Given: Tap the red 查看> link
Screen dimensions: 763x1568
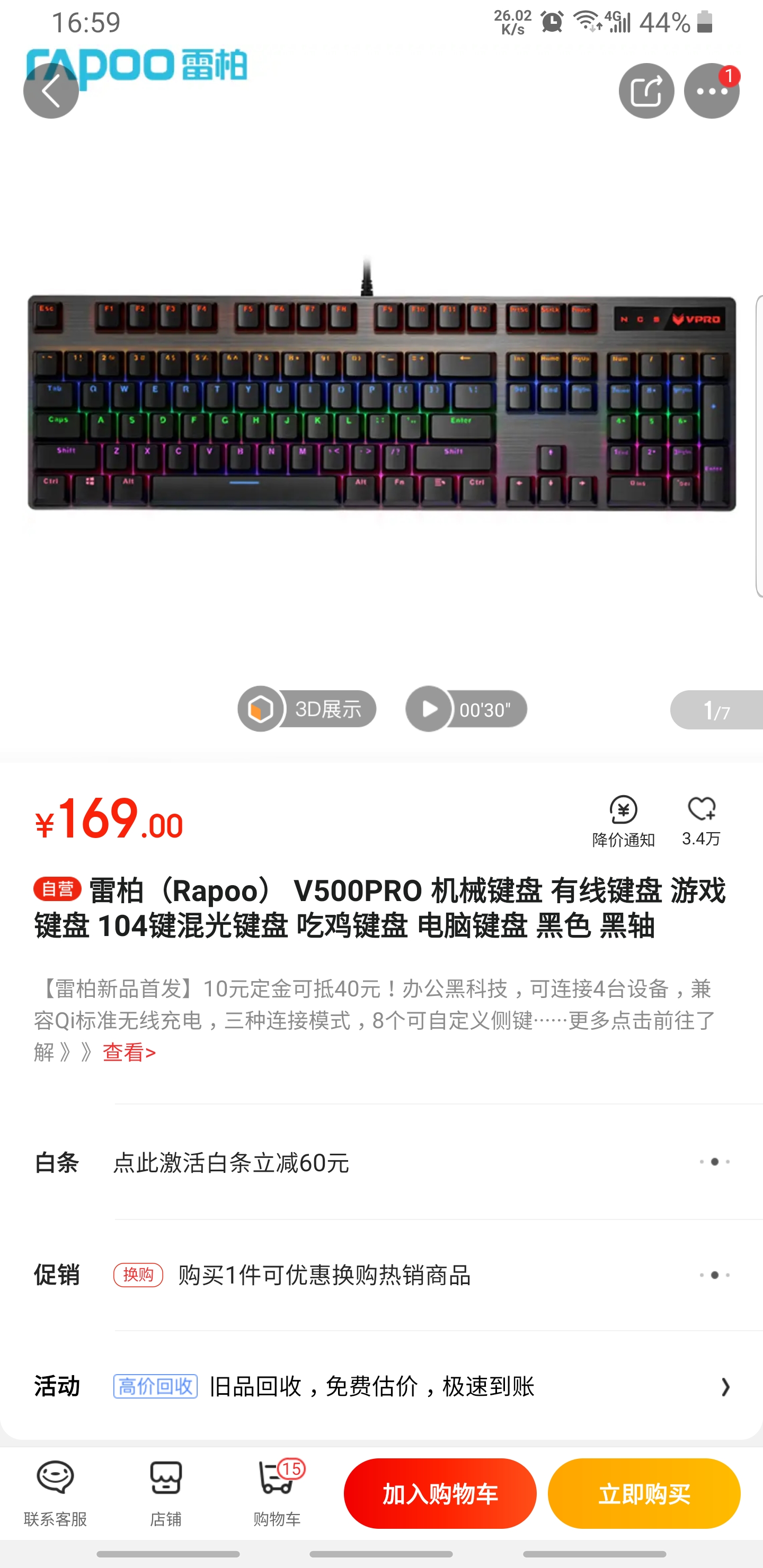Looking at the screenshot, I should [x=129, y=1052].
